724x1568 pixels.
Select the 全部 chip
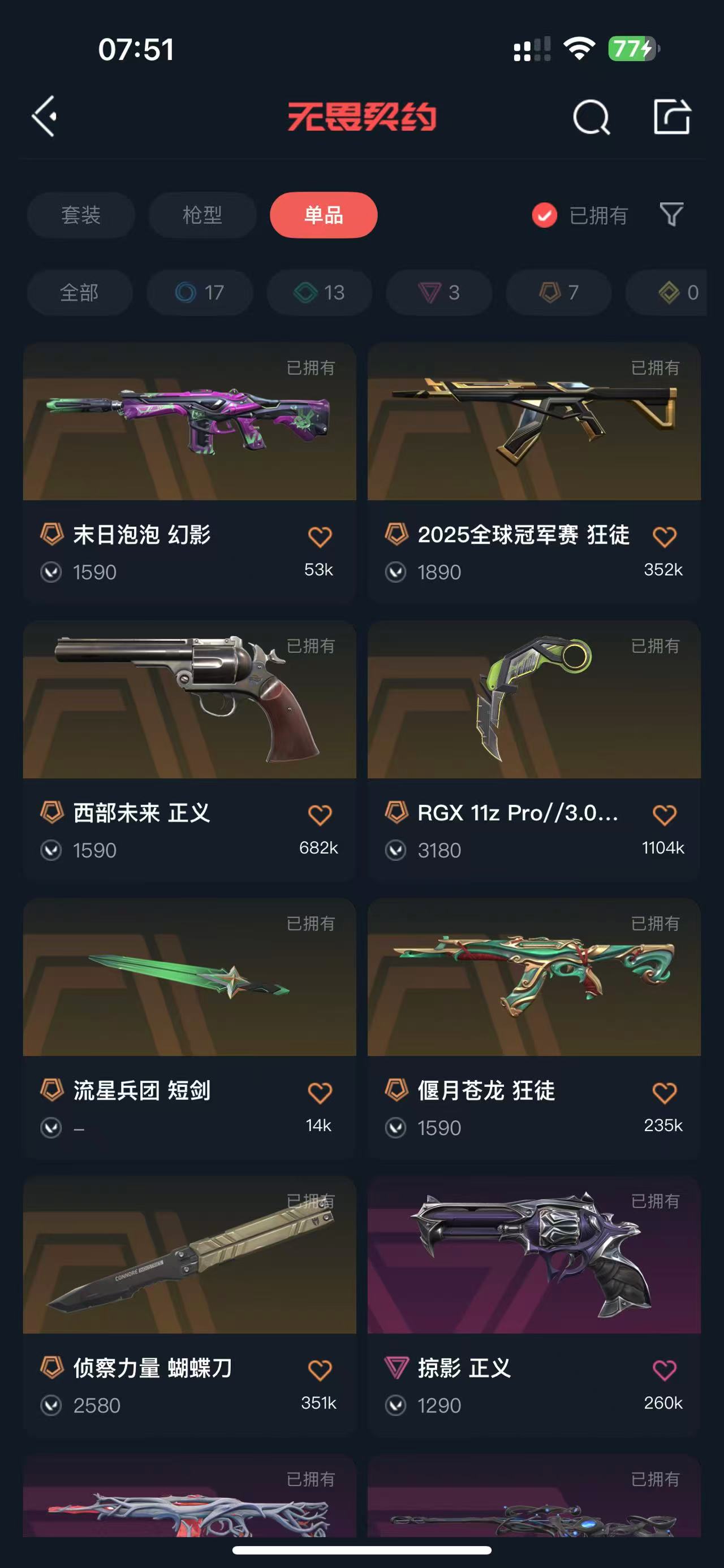79,293
